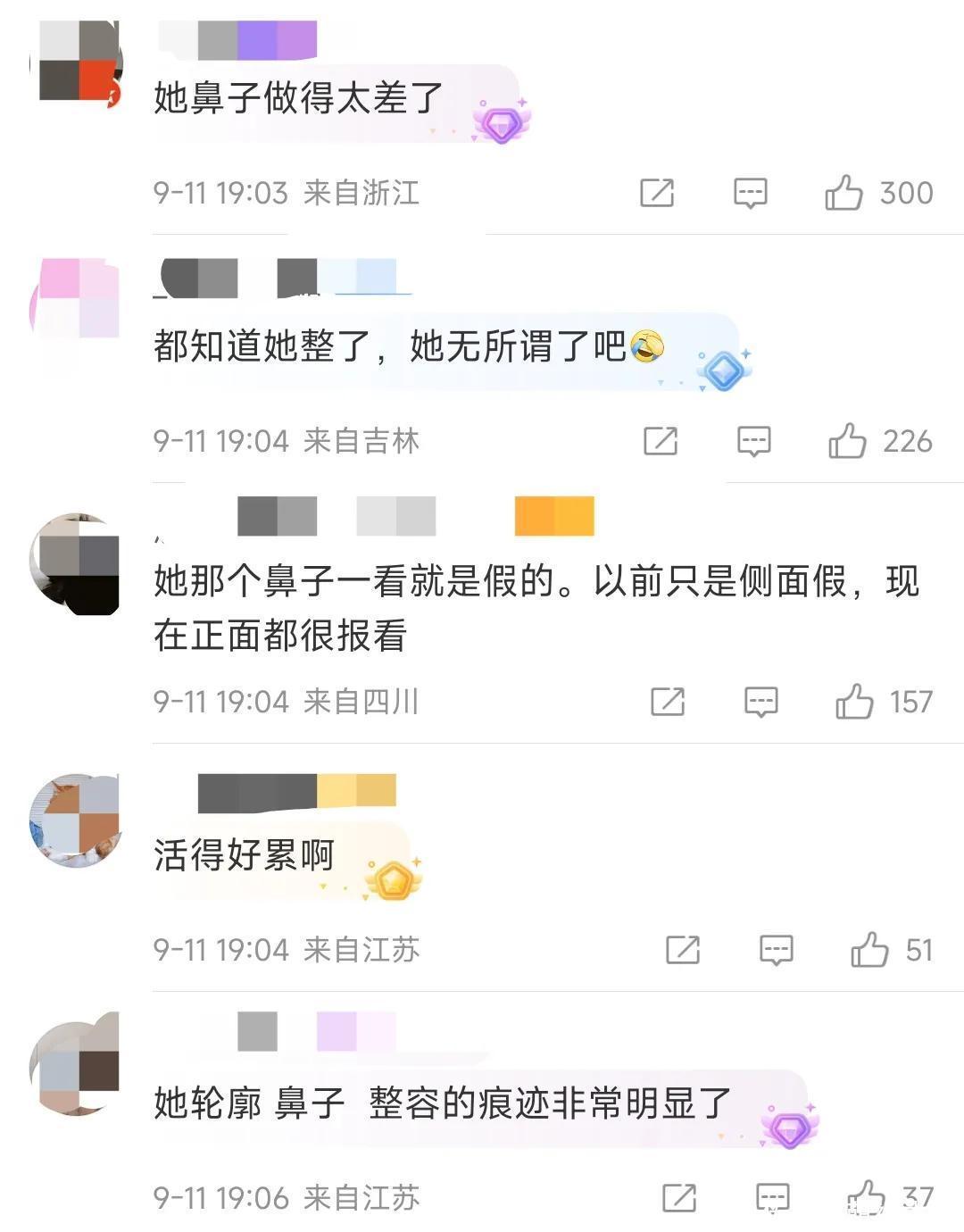Reply to the comment '活得好累啊'
The width and height of the screenshot is (964, 1232).
(776, 949)
